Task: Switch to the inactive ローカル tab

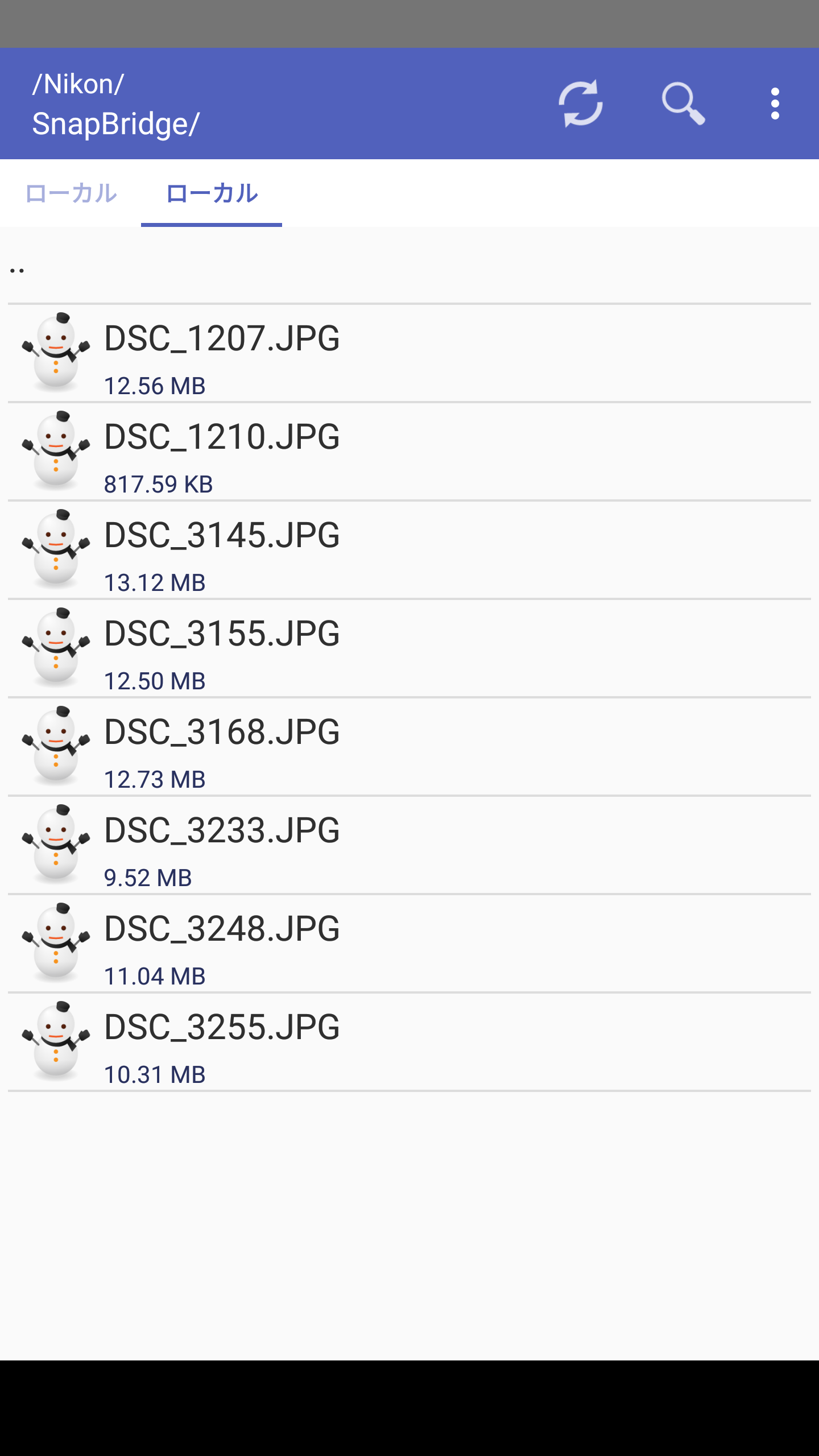Action: pyautogui.click(x=71, y=193)
